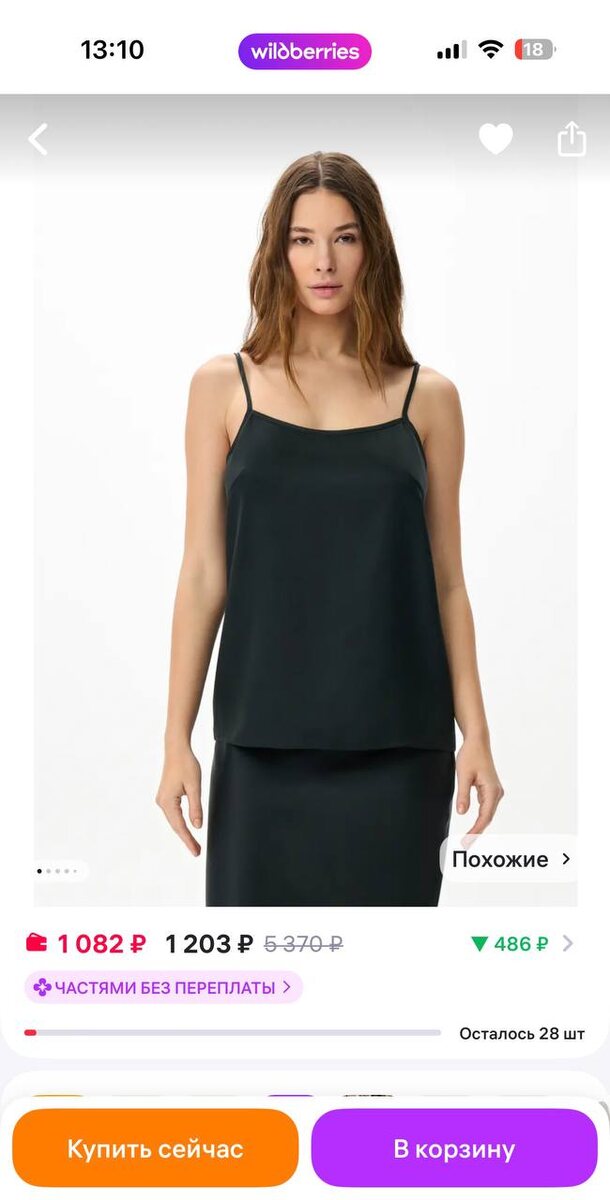Open the product photo full screen
This screenshot has height=1200, width=610.
[x=305, y=500]
